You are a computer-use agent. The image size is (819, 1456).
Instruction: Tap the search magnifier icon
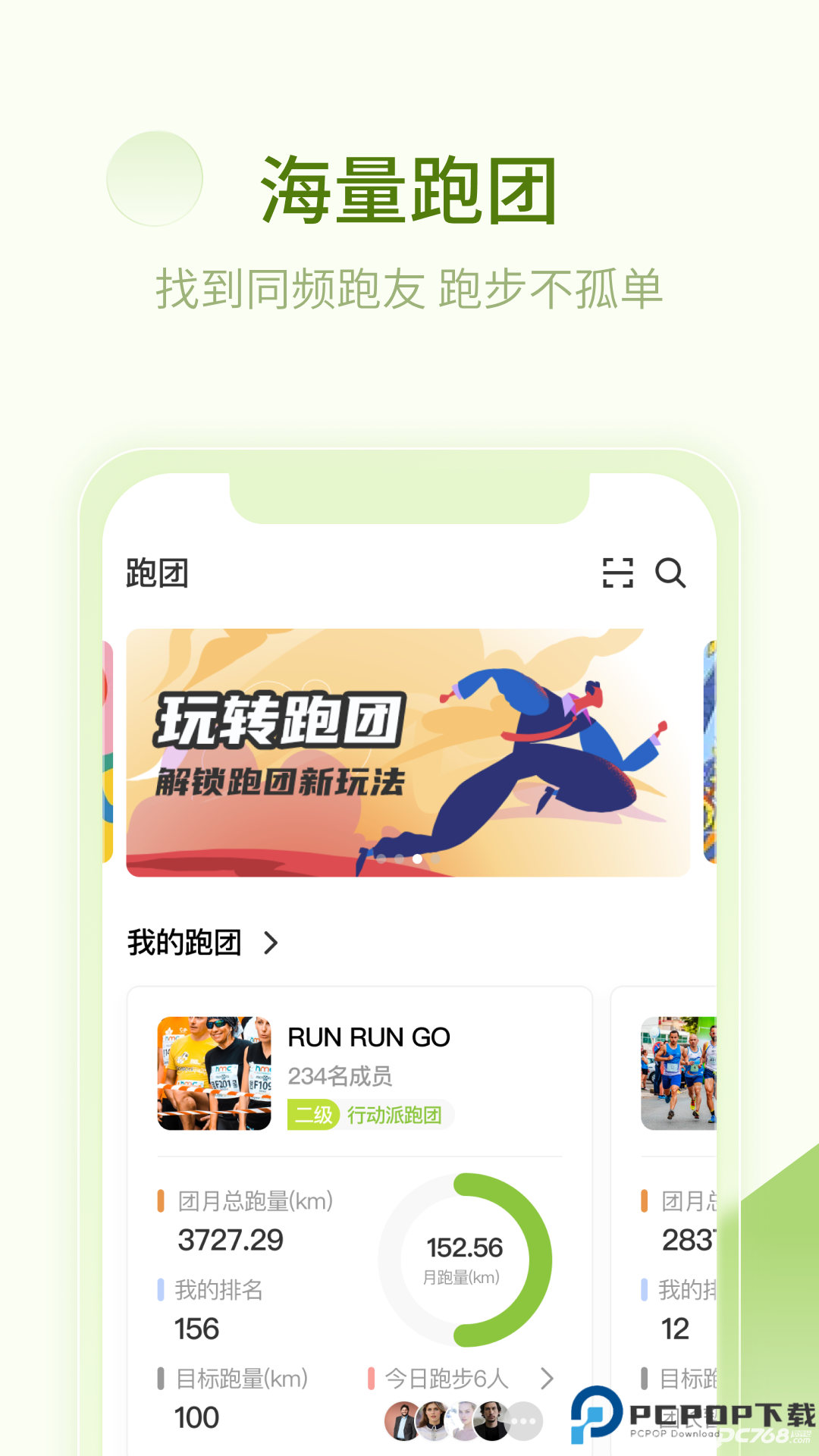click(672, 574)
